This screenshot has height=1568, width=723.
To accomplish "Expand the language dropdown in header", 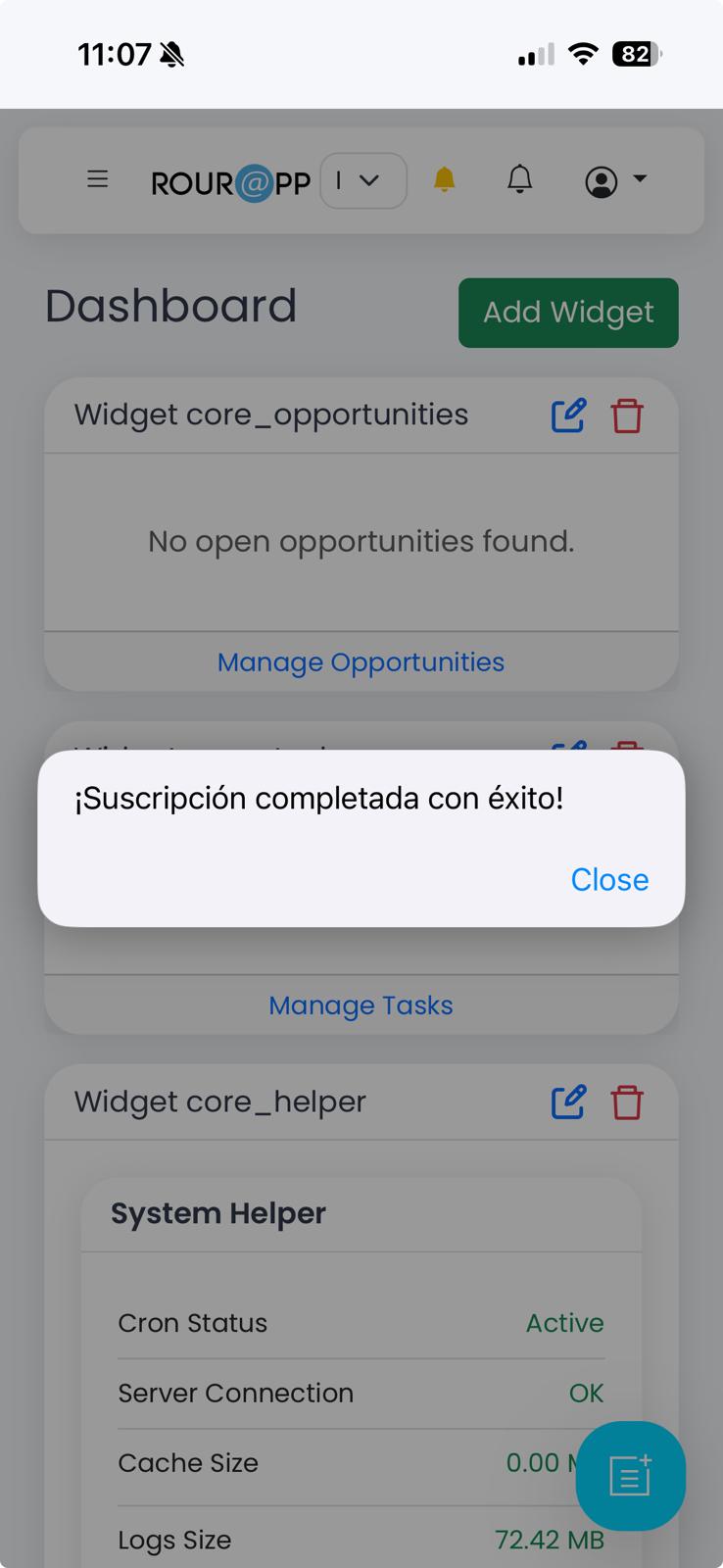I will tap(362, 180).
